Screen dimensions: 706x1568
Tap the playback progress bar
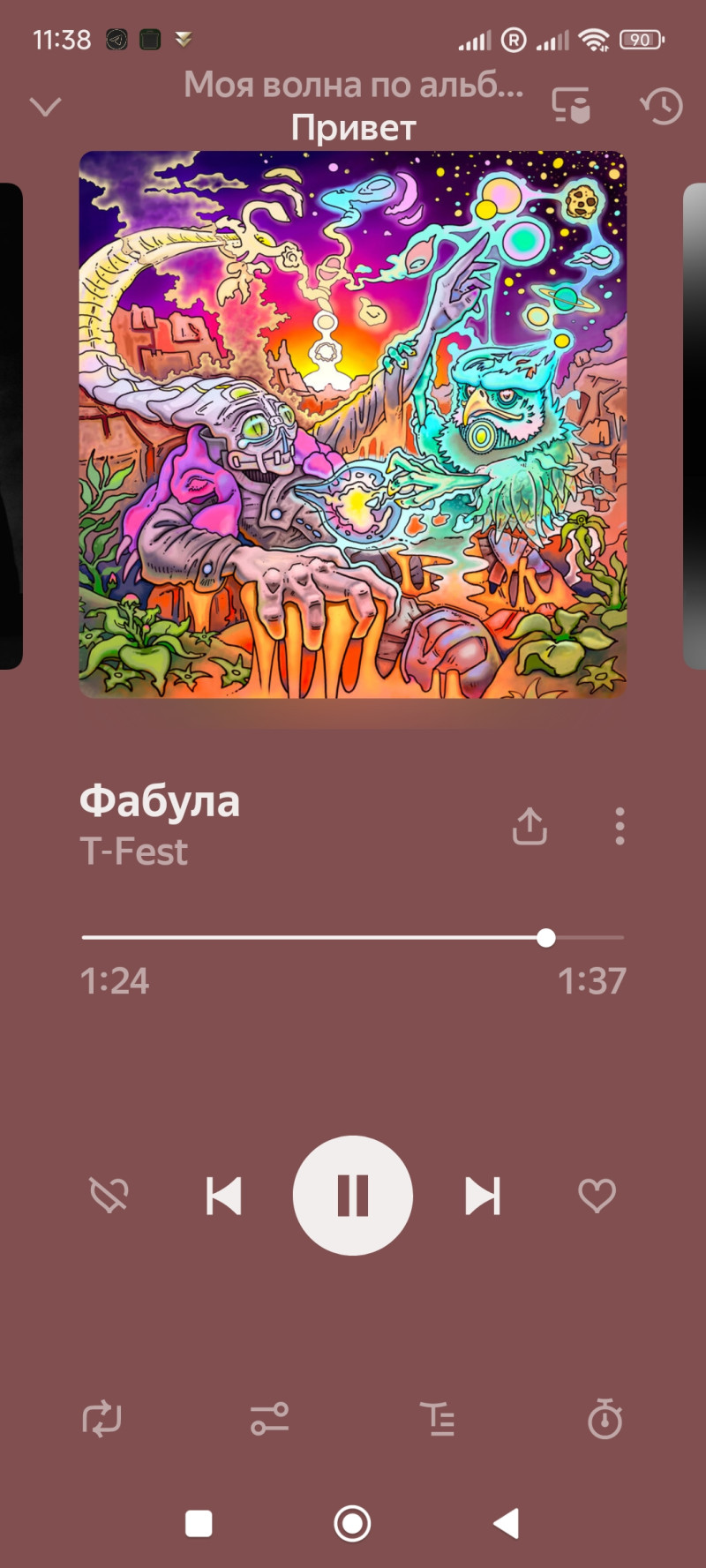pyautogui.click(x=353, y=937)
